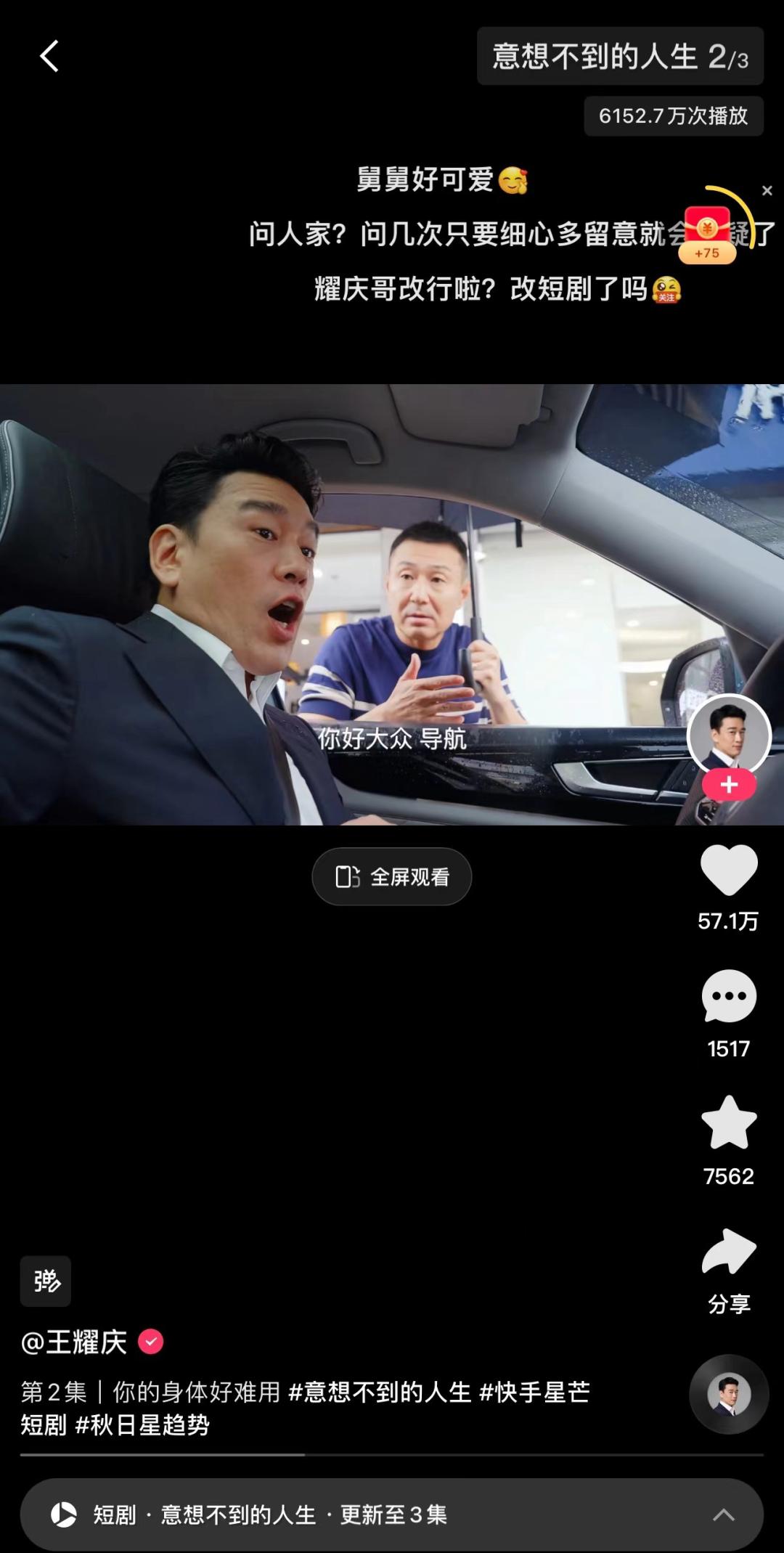Open 王耀庆's profile avatar
The height and width of the screenshot is (1553, 784).
(728, 734)
